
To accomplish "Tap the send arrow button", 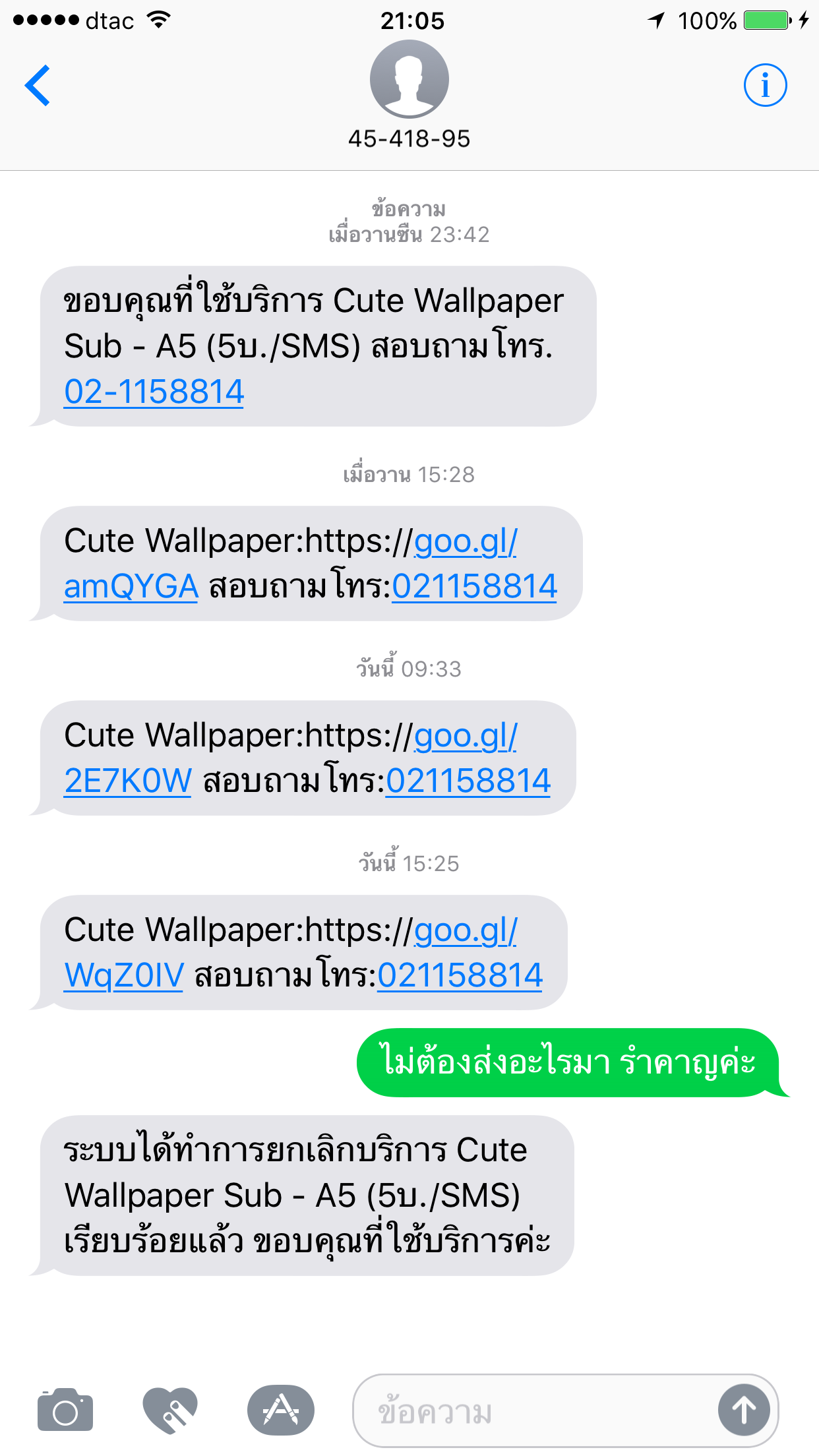I will (x=744, y=1410).
